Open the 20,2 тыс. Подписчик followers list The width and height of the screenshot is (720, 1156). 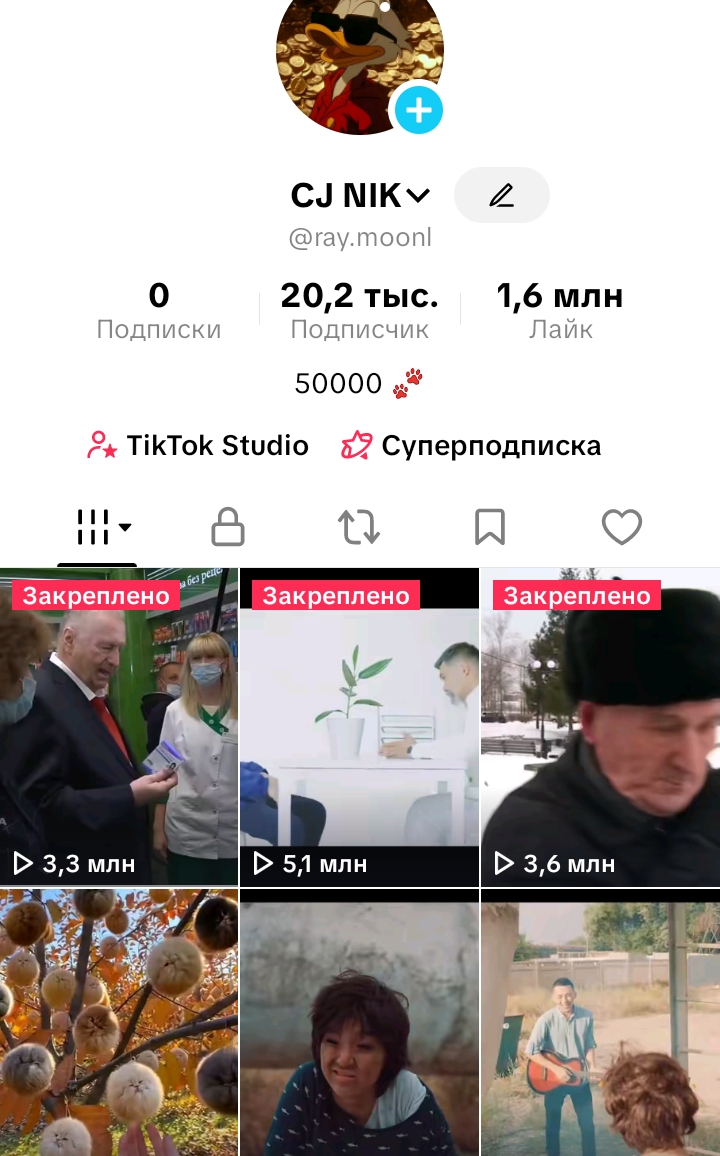pos(359,311)
